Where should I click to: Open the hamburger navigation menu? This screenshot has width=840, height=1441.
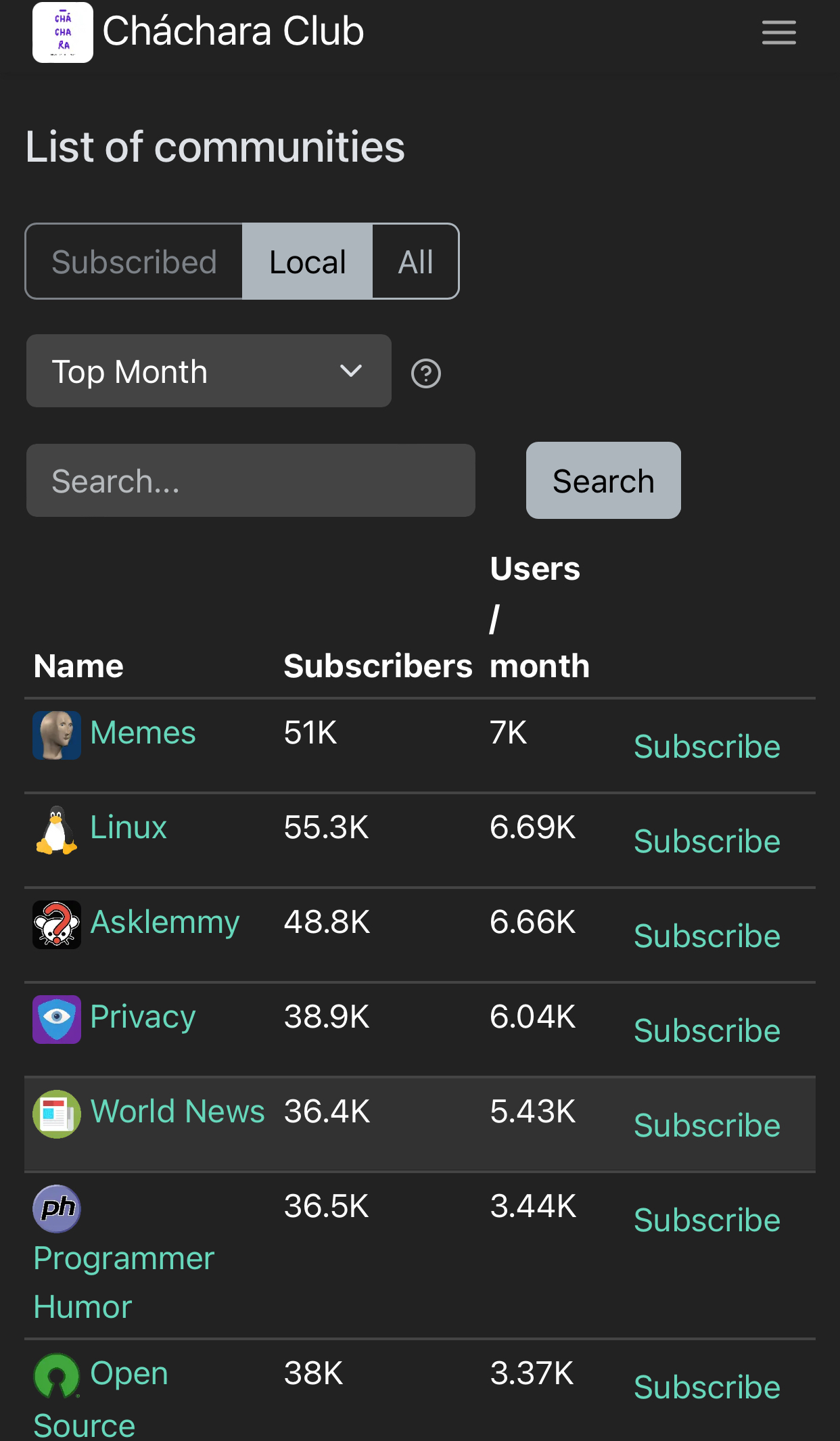tap(778, 32)
